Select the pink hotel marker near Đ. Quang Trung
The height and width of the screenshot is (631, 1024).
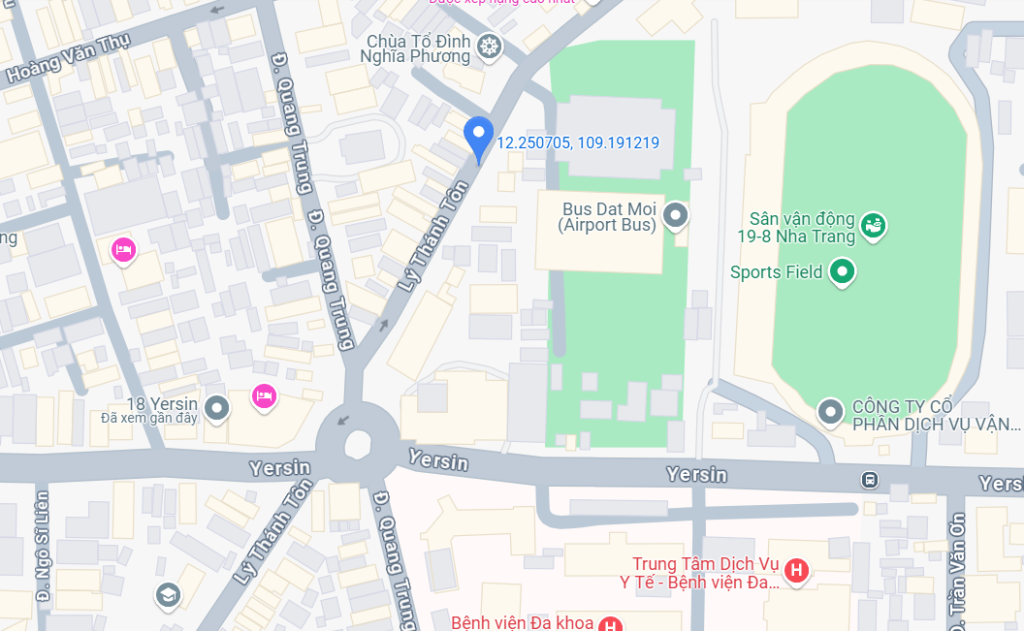[123, 248]
